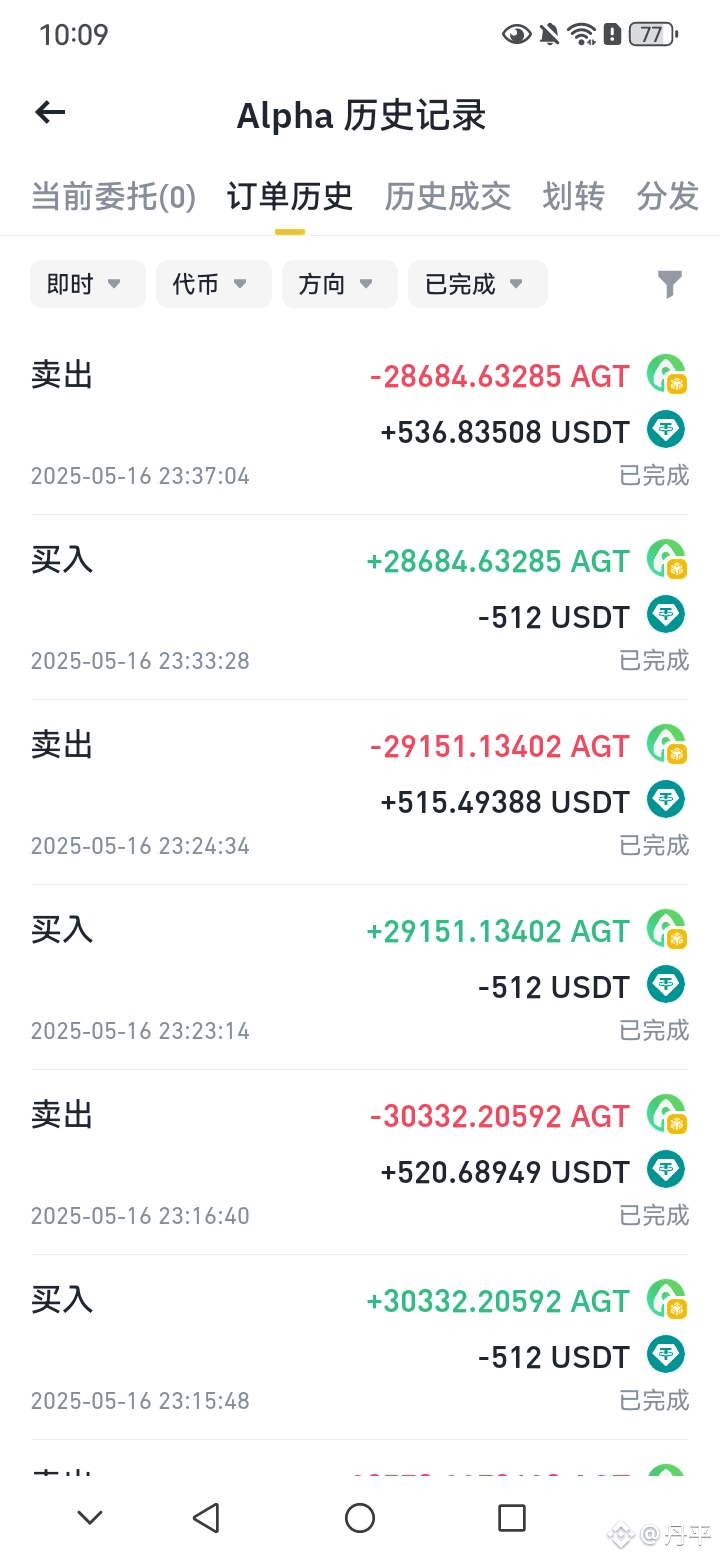
Task: Open the buy order at 23:15:48
Action: [x=360, y=1347]
